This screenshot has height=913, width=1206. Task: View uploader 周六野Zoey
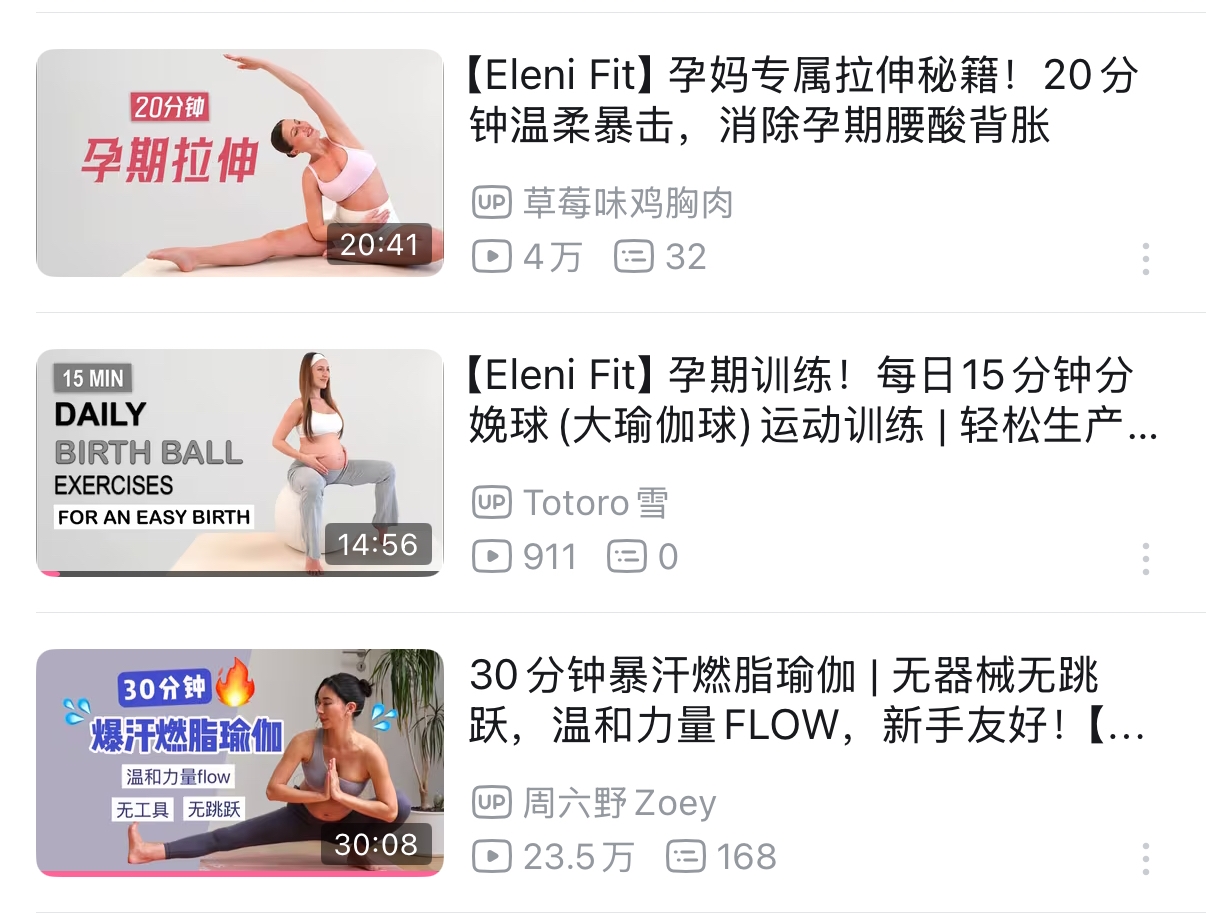(619, 803)
